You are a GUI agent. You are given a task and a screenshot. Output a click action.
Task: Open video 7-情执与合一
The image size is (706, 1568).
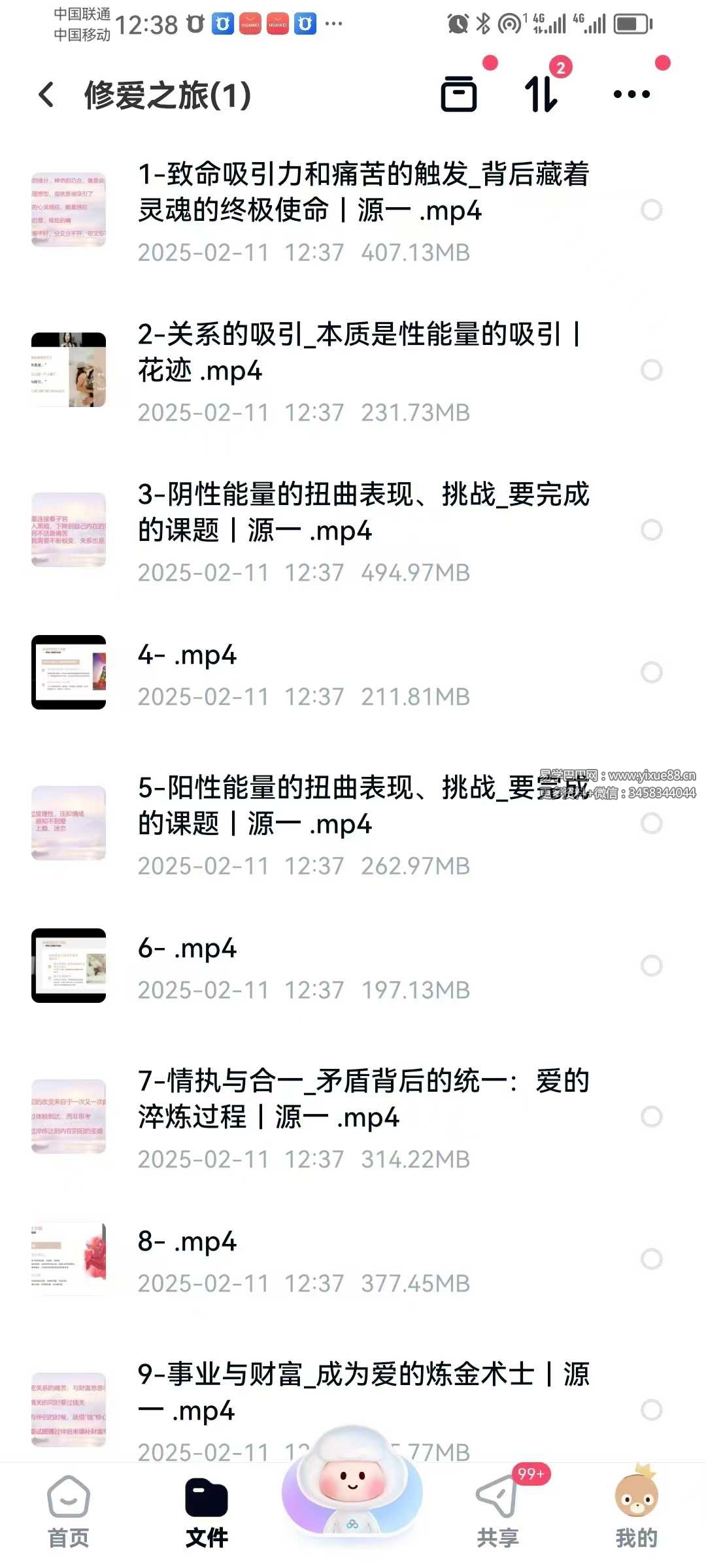click(363, 1099)
